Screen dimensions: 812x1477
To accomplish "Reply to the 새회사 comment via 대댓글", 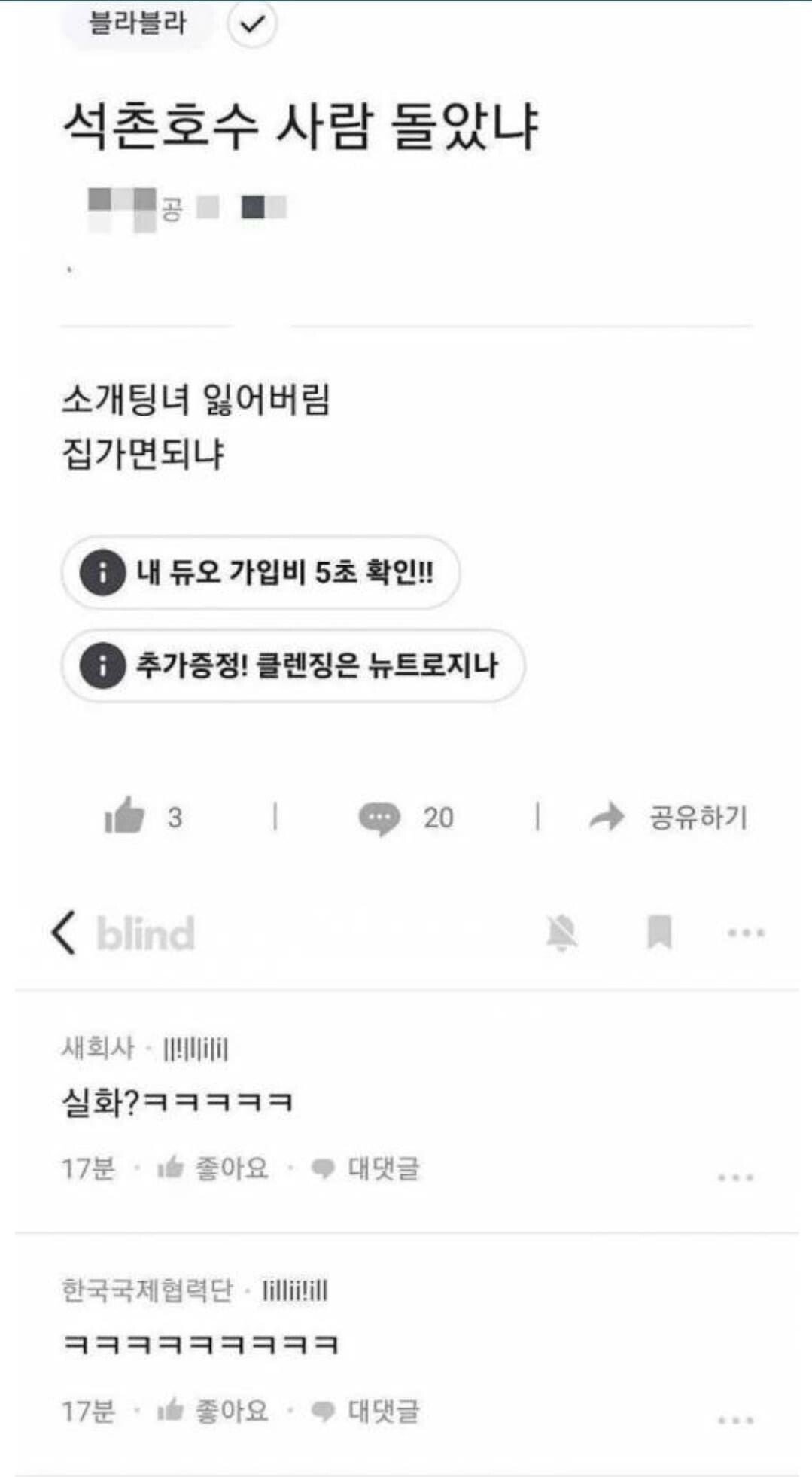I will [365, 1168].
